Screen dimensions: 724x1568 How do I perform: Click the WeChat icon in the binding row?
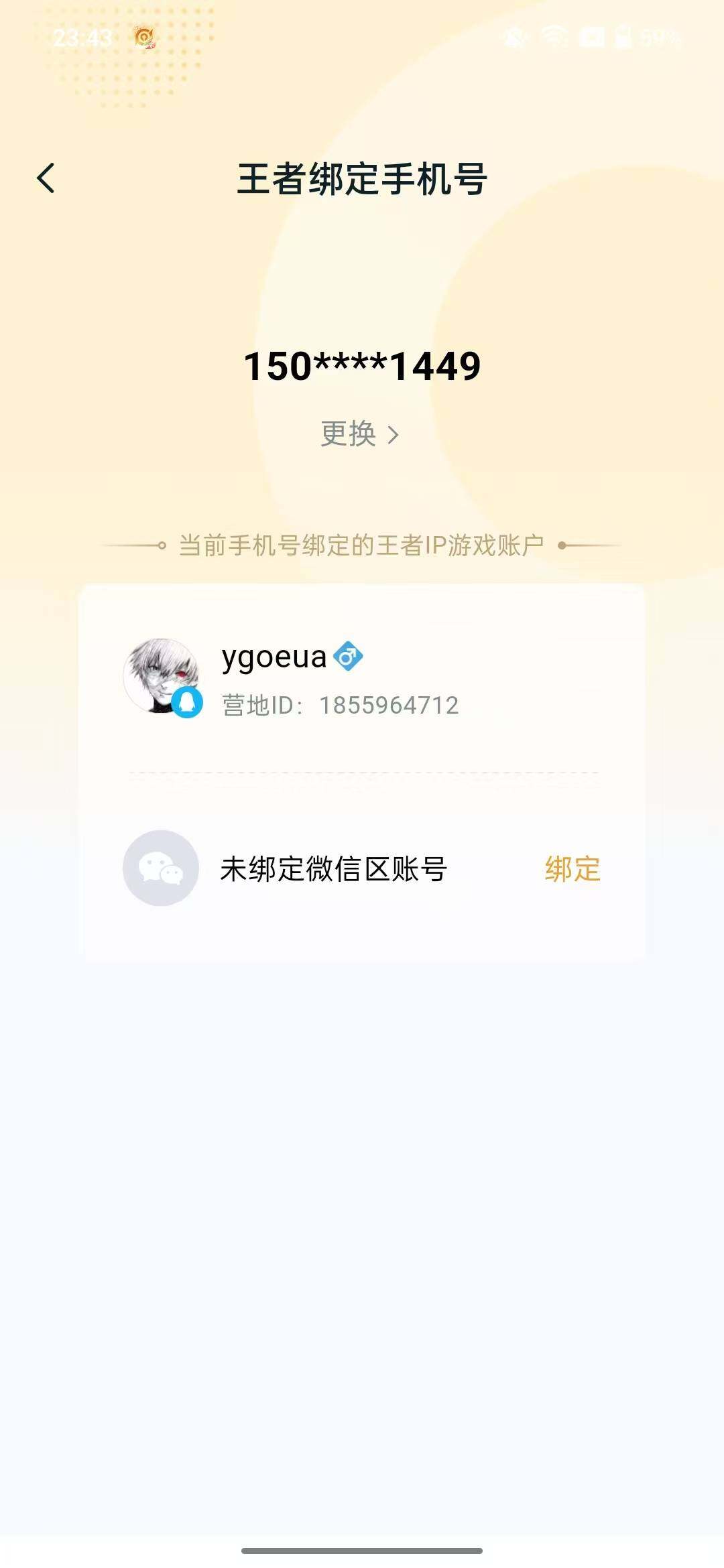point(161,867)
